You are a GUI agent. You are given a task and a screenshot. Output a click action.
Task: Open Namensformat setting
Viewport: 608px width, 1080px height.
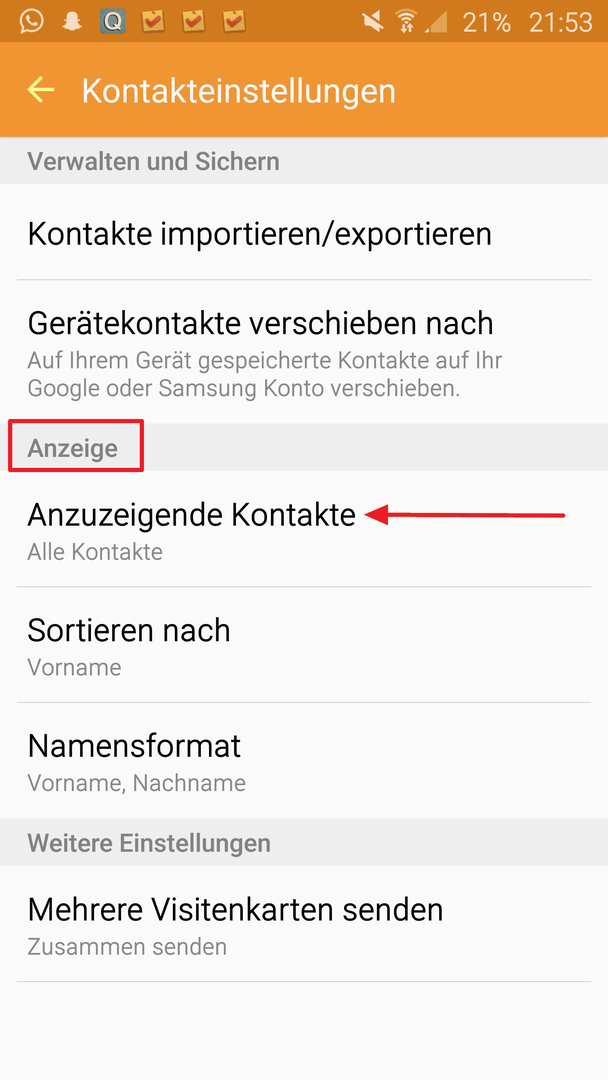[135, 761]
